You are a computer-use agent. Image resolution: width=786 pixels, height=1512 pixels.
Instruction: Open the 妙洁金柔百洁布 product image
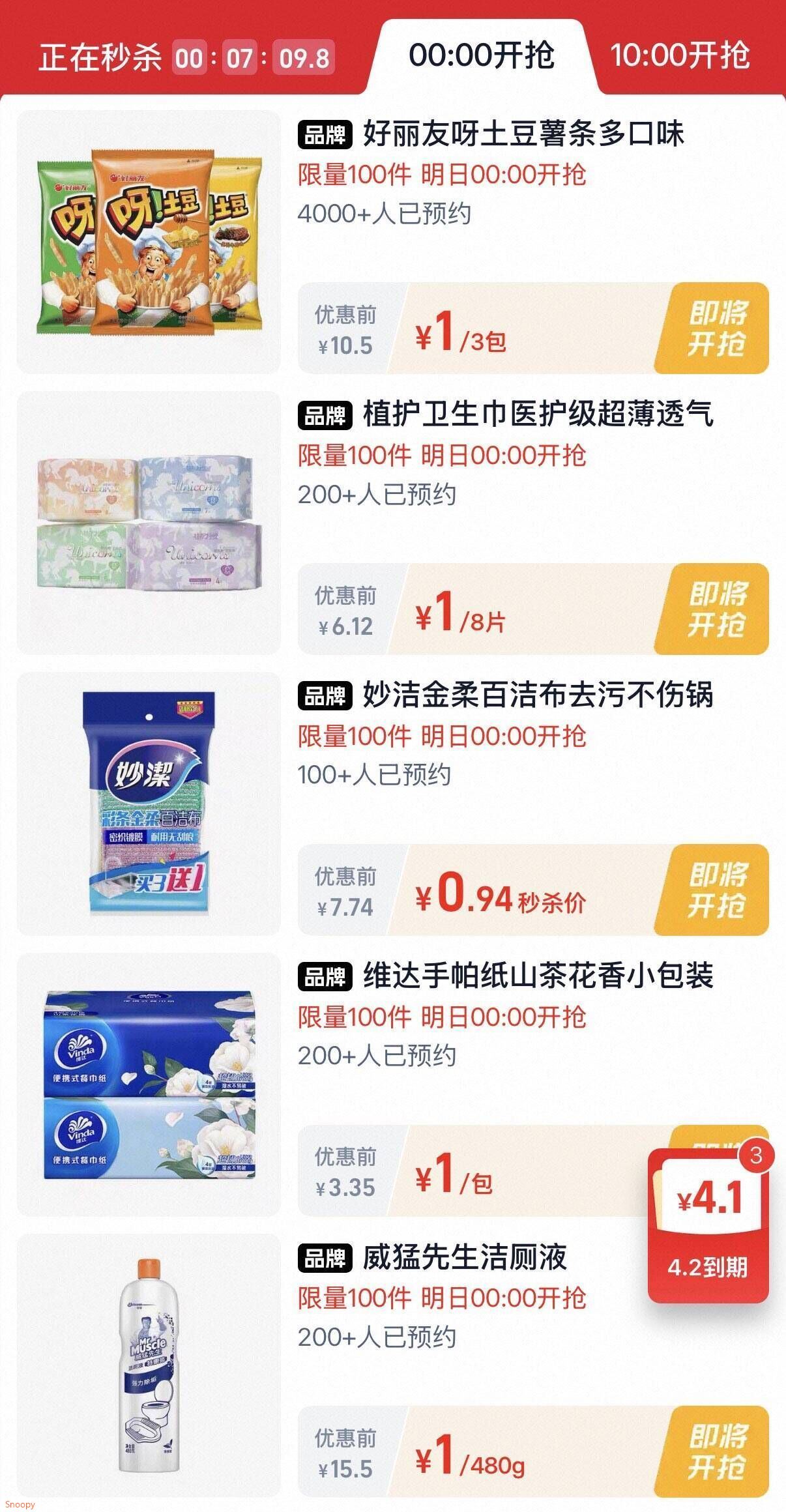click(x=149, y=804)
